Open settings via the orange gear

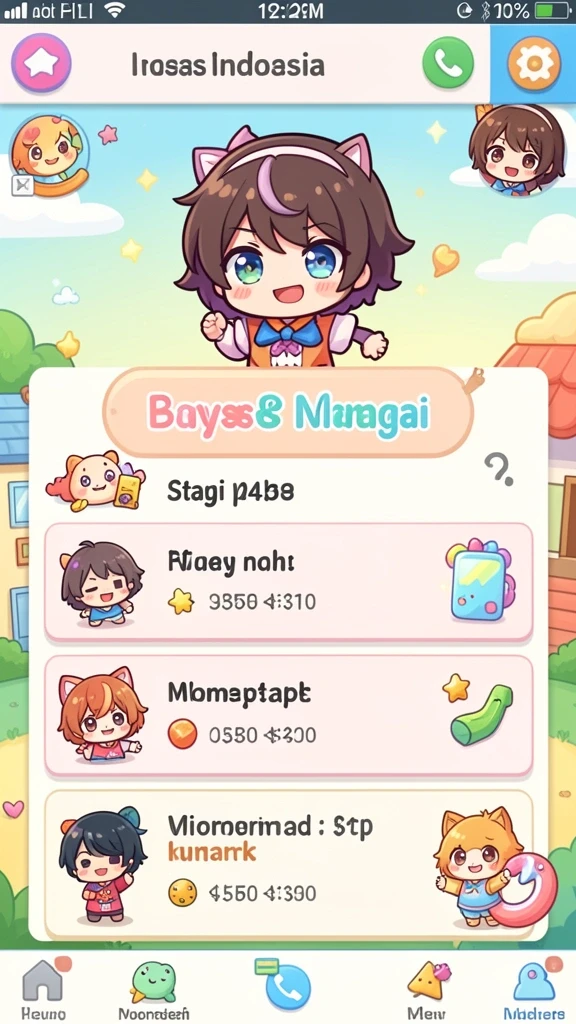pyautogui.click(x=534, y=63)
